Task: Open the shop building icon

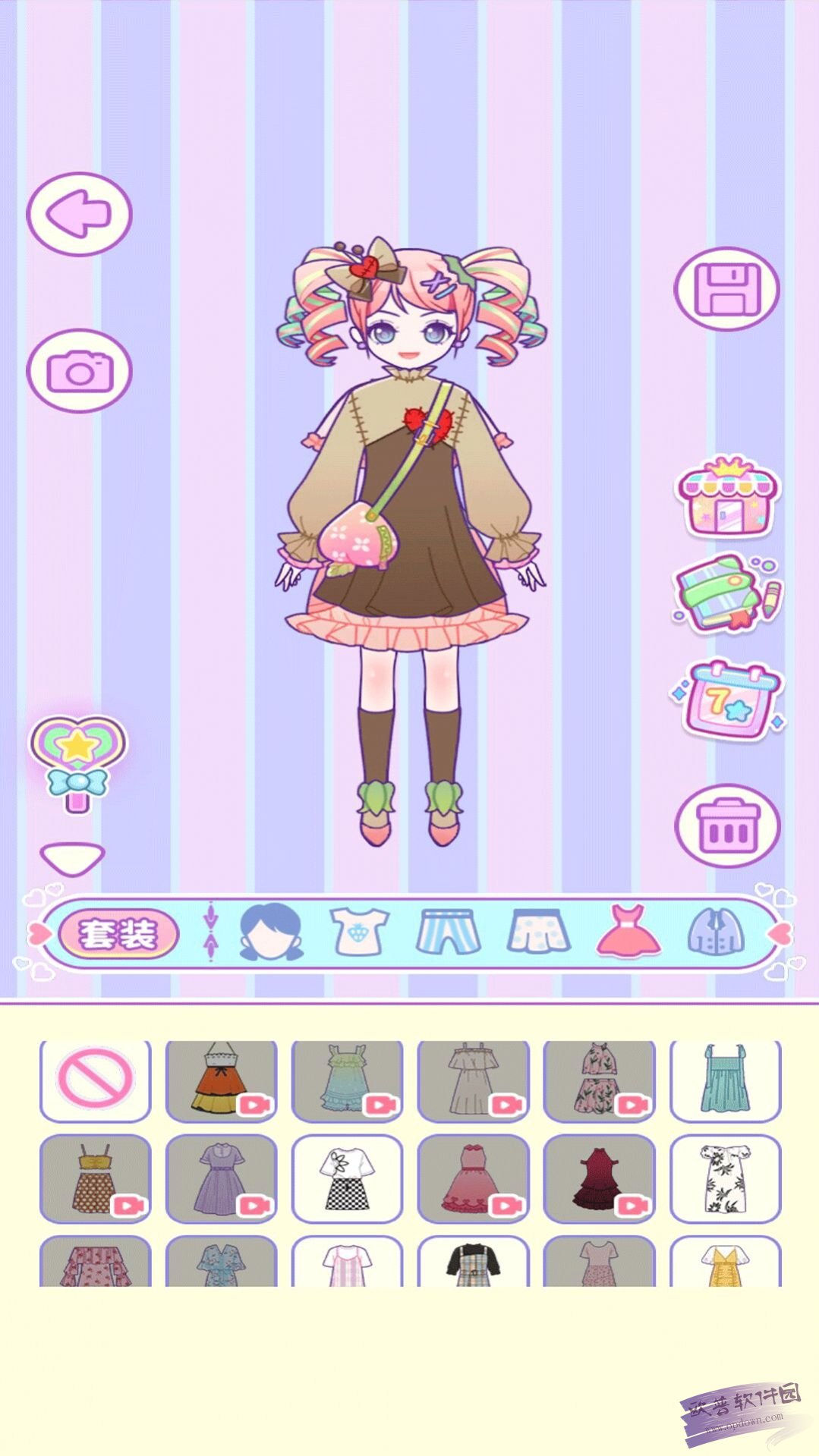Action: pos(727,496)
